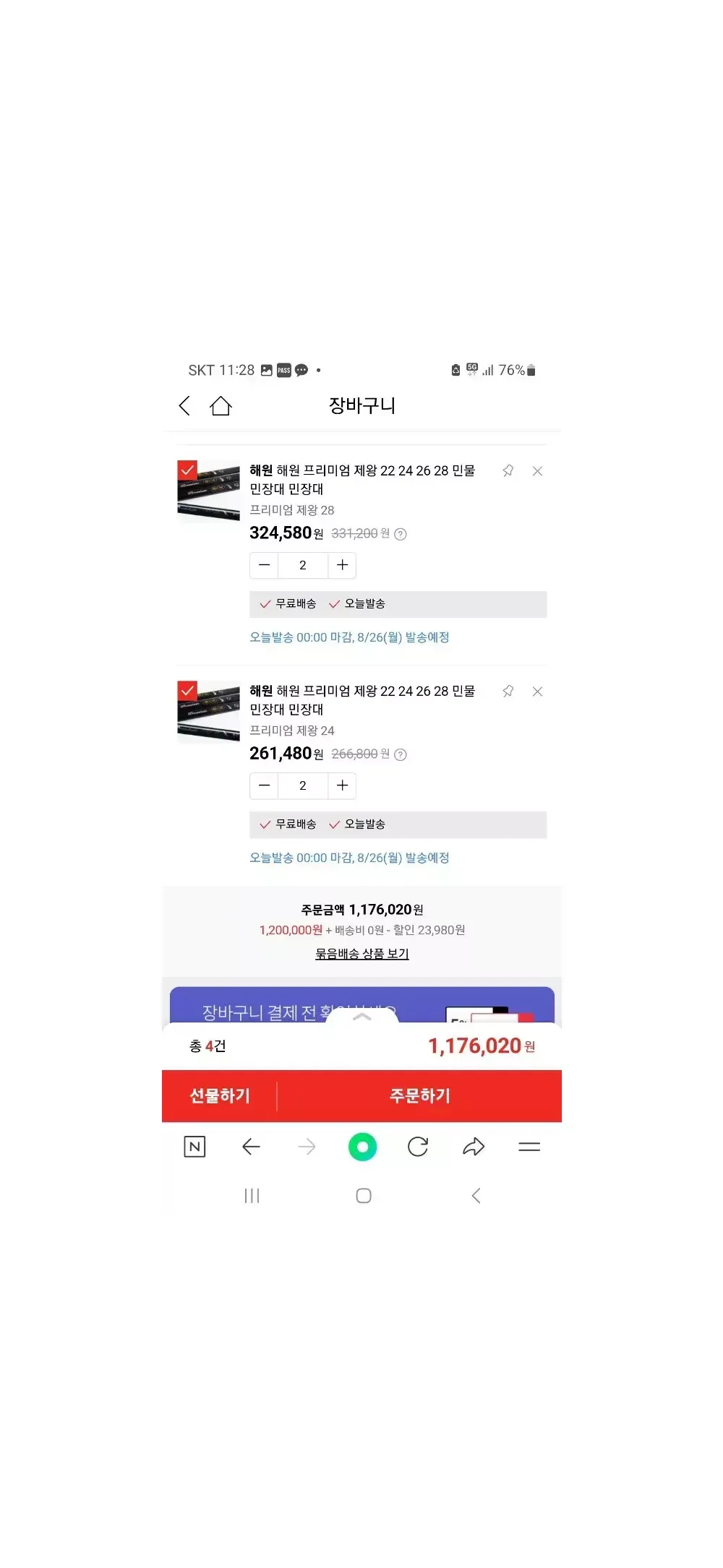Open the 묶음배송 상품 보기 link
The width and height of the screenshot is (723, 1568).
pyautogui.click(x=362, y=954)
